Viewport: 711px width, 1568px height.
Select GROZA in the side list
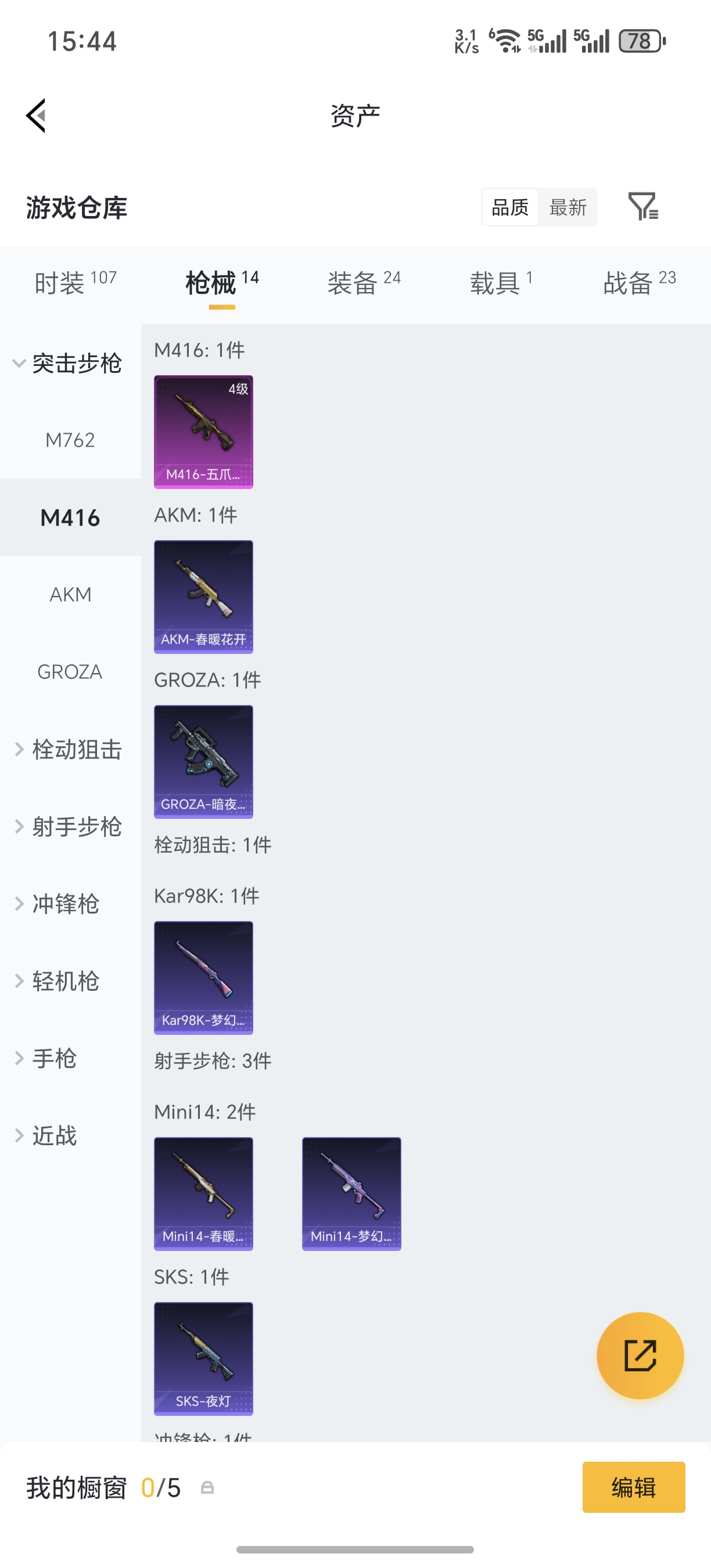(x=70, y=672)
